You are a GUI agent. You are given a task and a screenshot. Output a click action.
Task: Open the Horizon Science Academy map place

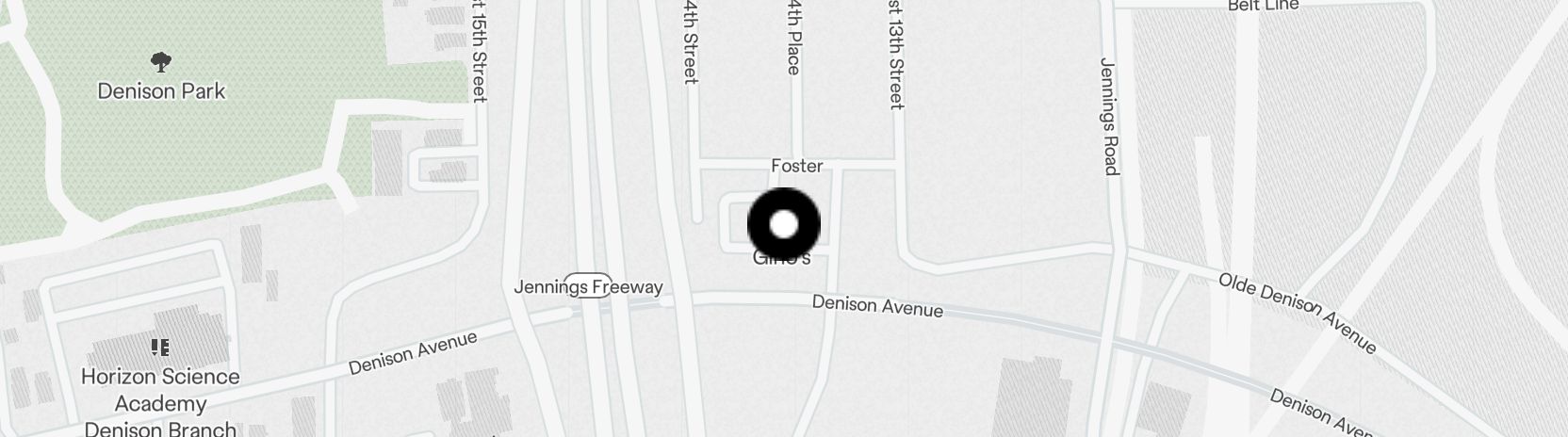[x=160, y=348]
